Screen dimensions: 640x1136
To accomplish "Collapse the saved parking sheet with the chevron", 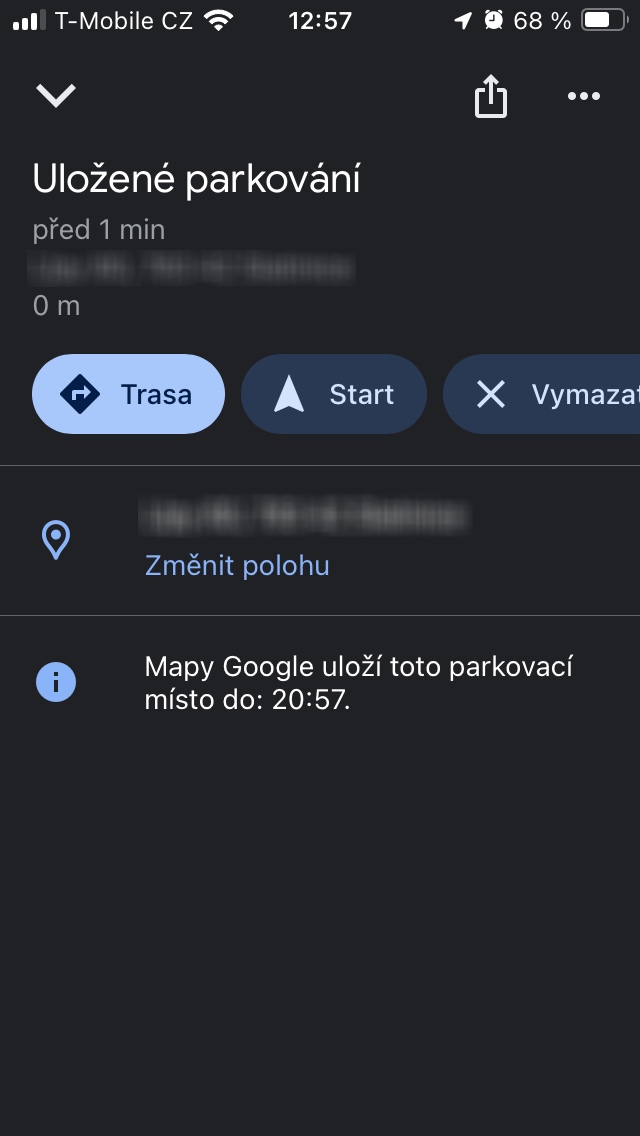I will tap(56, 96).
